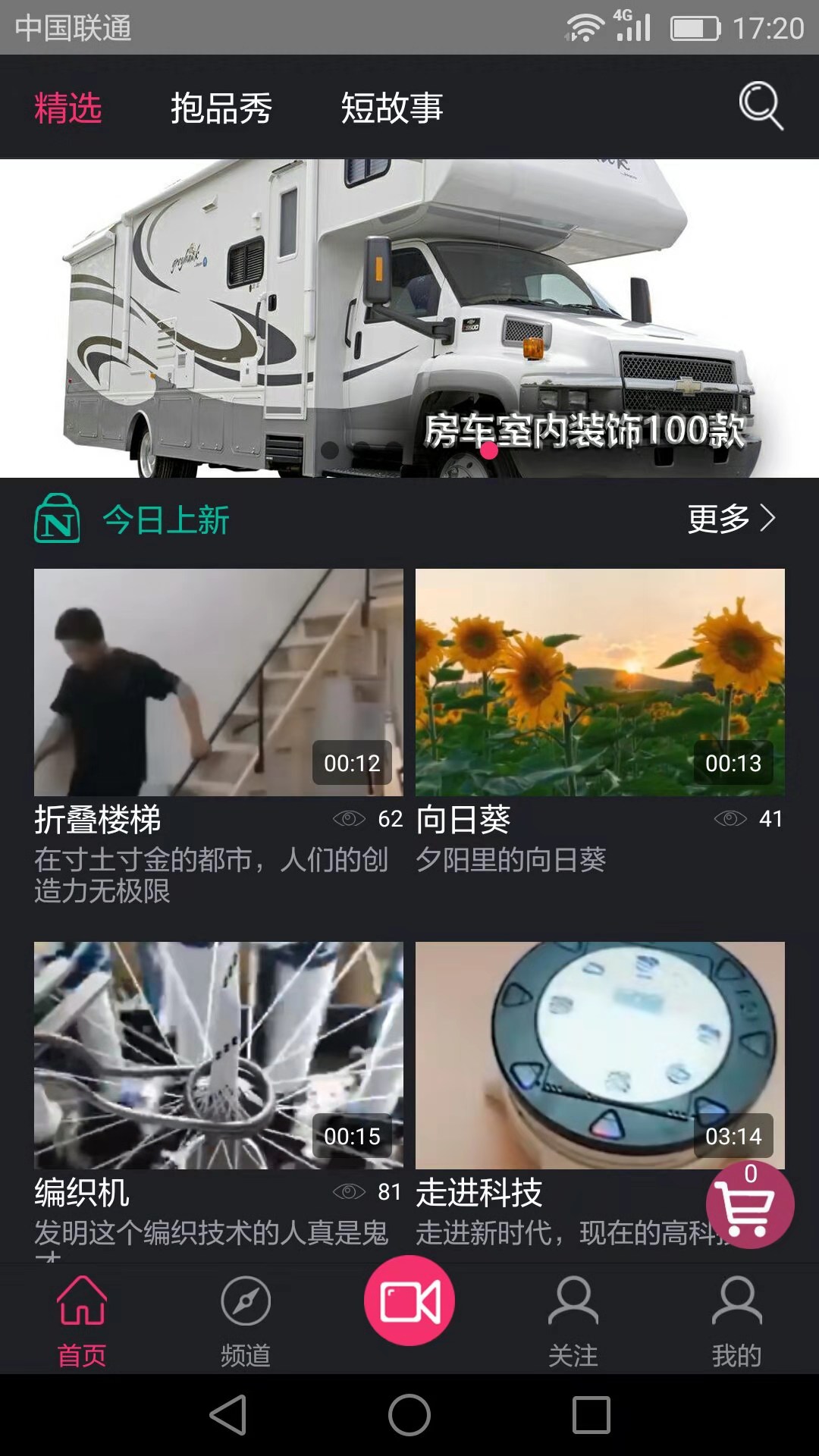Switch to the 频道 tab

click(x=246, y=1319)
